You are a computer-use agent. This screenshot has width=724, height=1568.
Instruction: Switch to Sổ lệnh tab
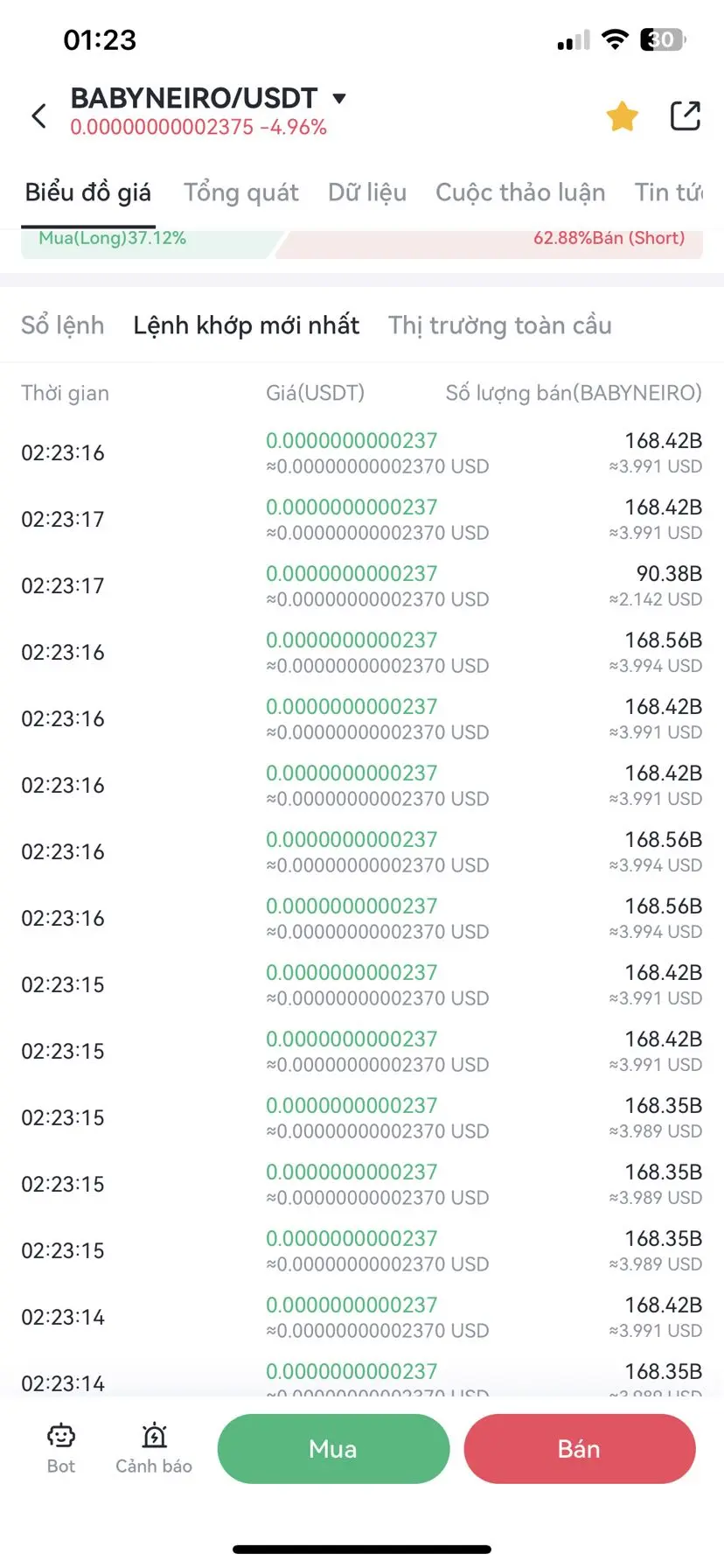tap(62, 325)
